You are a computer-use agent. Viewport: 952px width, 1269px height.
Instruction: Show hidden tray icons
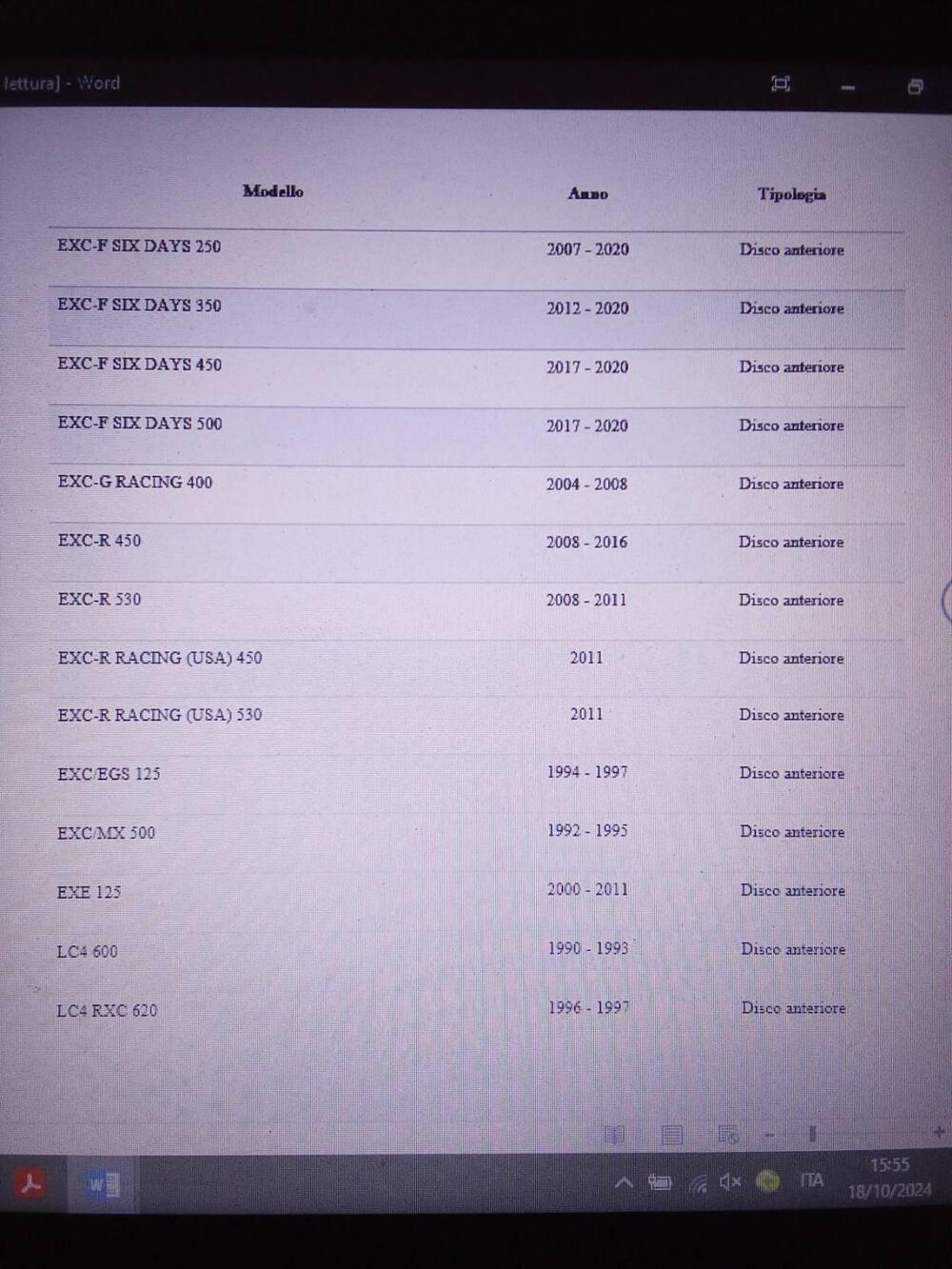[624, 1183]
